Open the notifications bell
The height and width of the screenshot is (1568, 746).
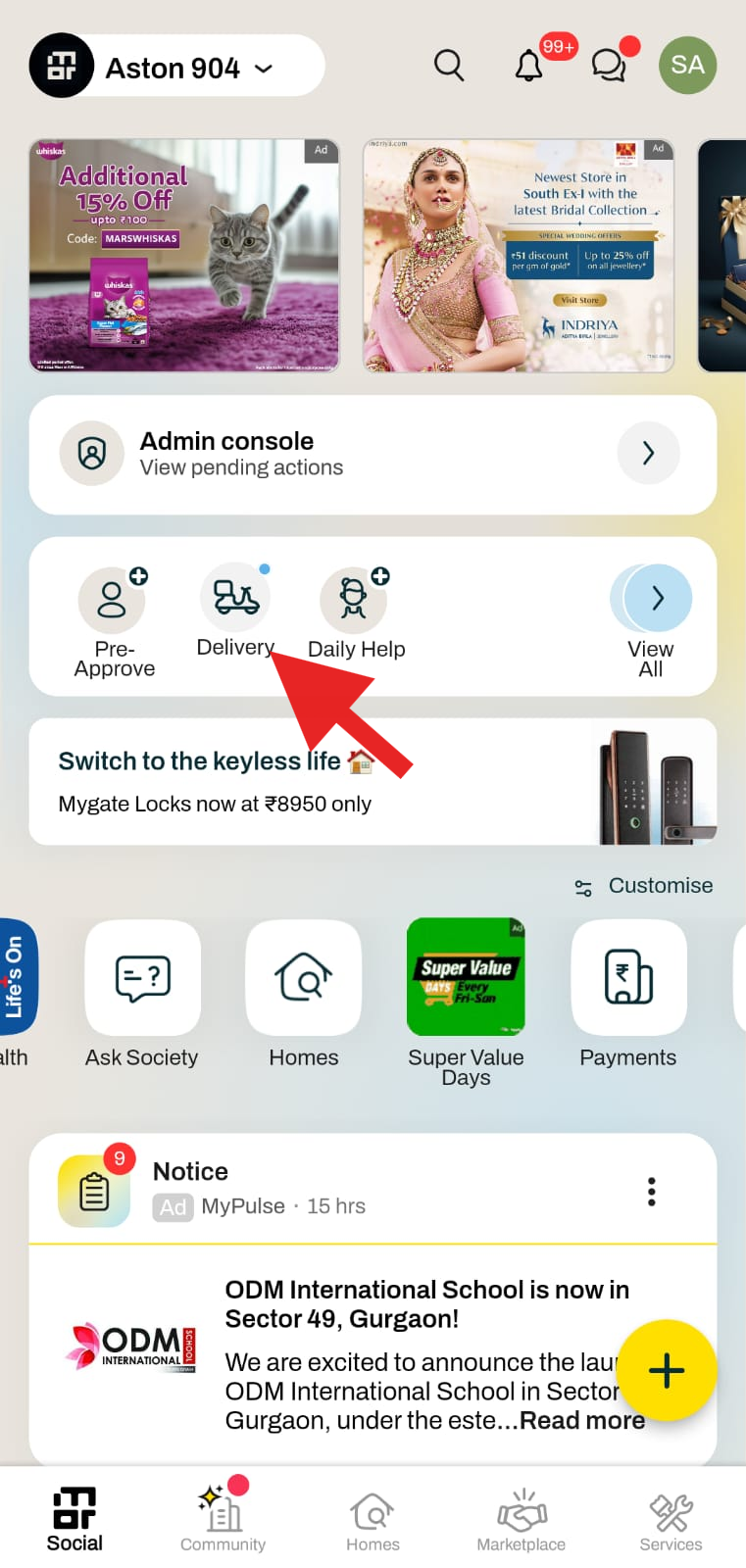click(528, 66)
